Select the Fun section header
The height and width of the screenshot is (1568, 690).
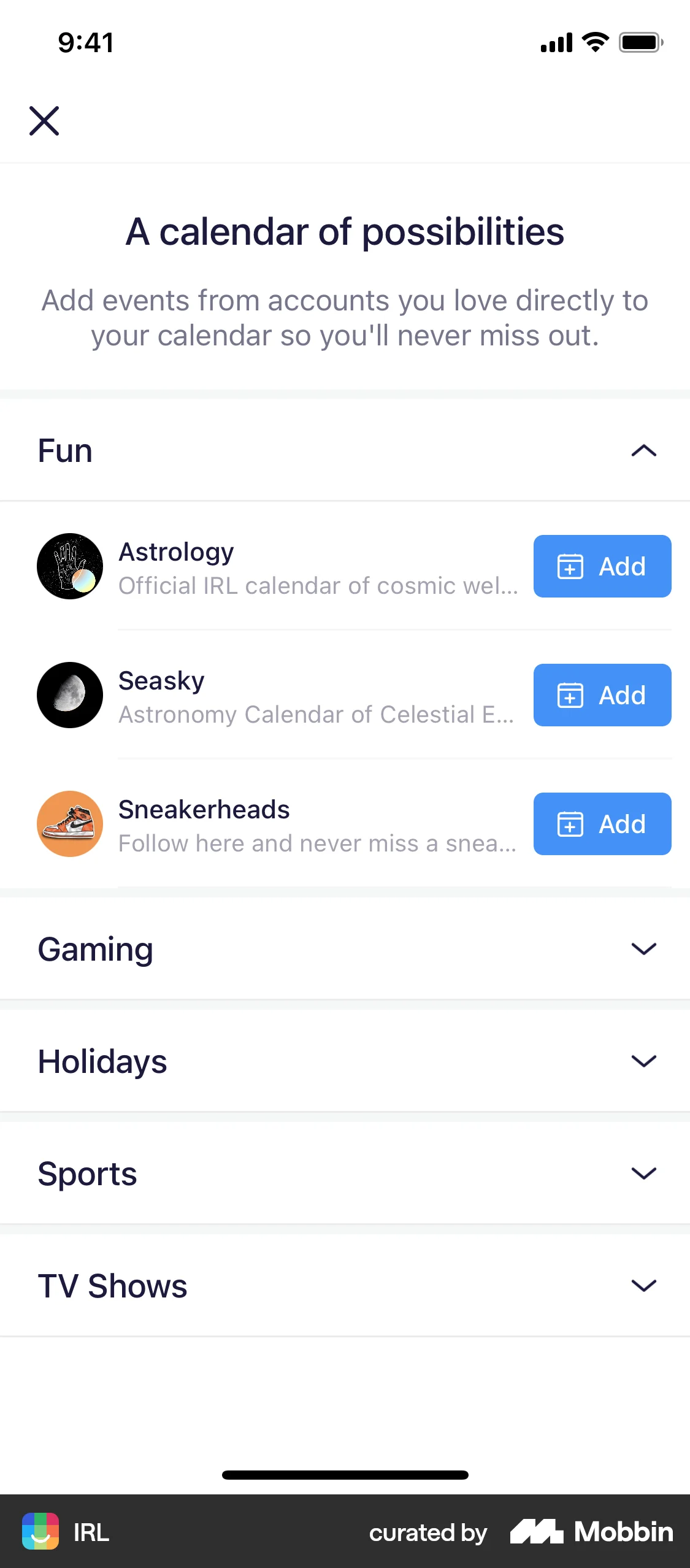(65, 451)
